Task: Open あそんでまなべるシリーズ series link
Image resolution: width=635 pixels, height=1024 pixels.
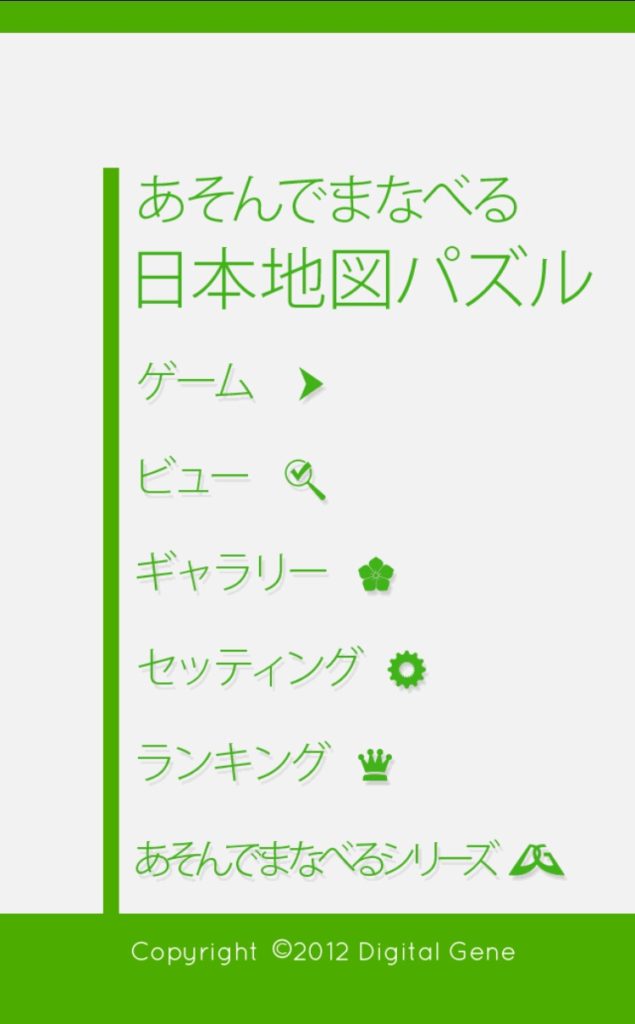Action: (348, 859)
